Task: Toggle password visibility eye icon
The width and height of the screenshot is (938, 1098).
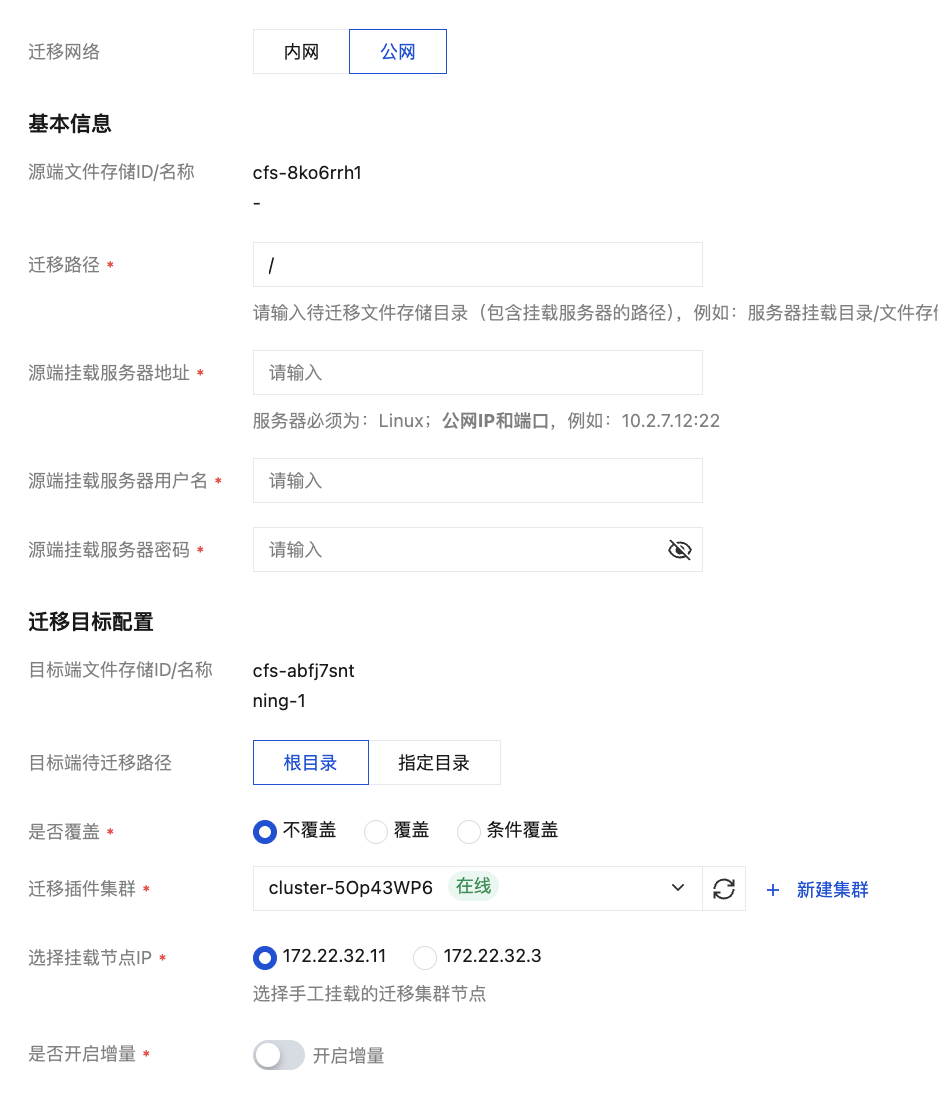Action: point(680,550)
